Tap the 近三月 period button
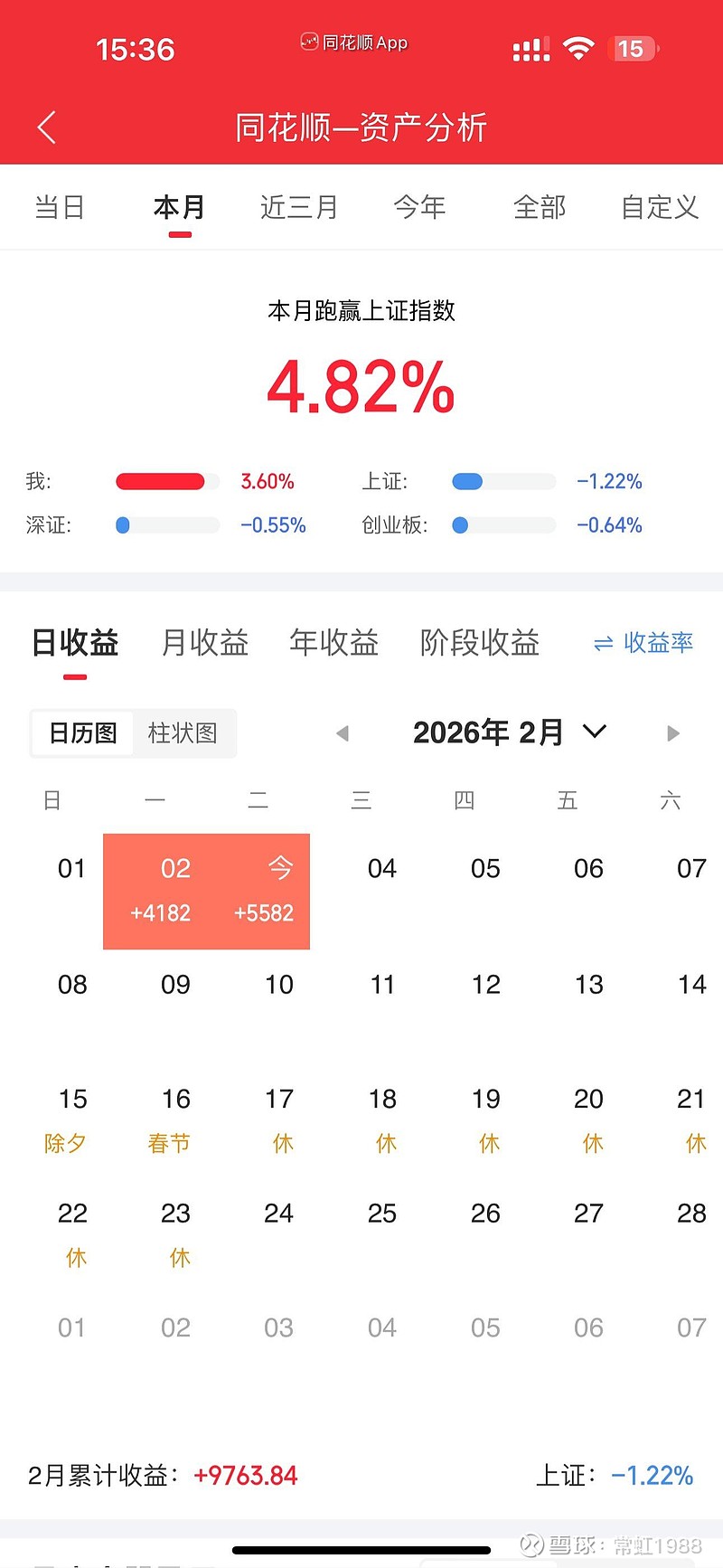The image size is (723, 1568). (298, 207)
